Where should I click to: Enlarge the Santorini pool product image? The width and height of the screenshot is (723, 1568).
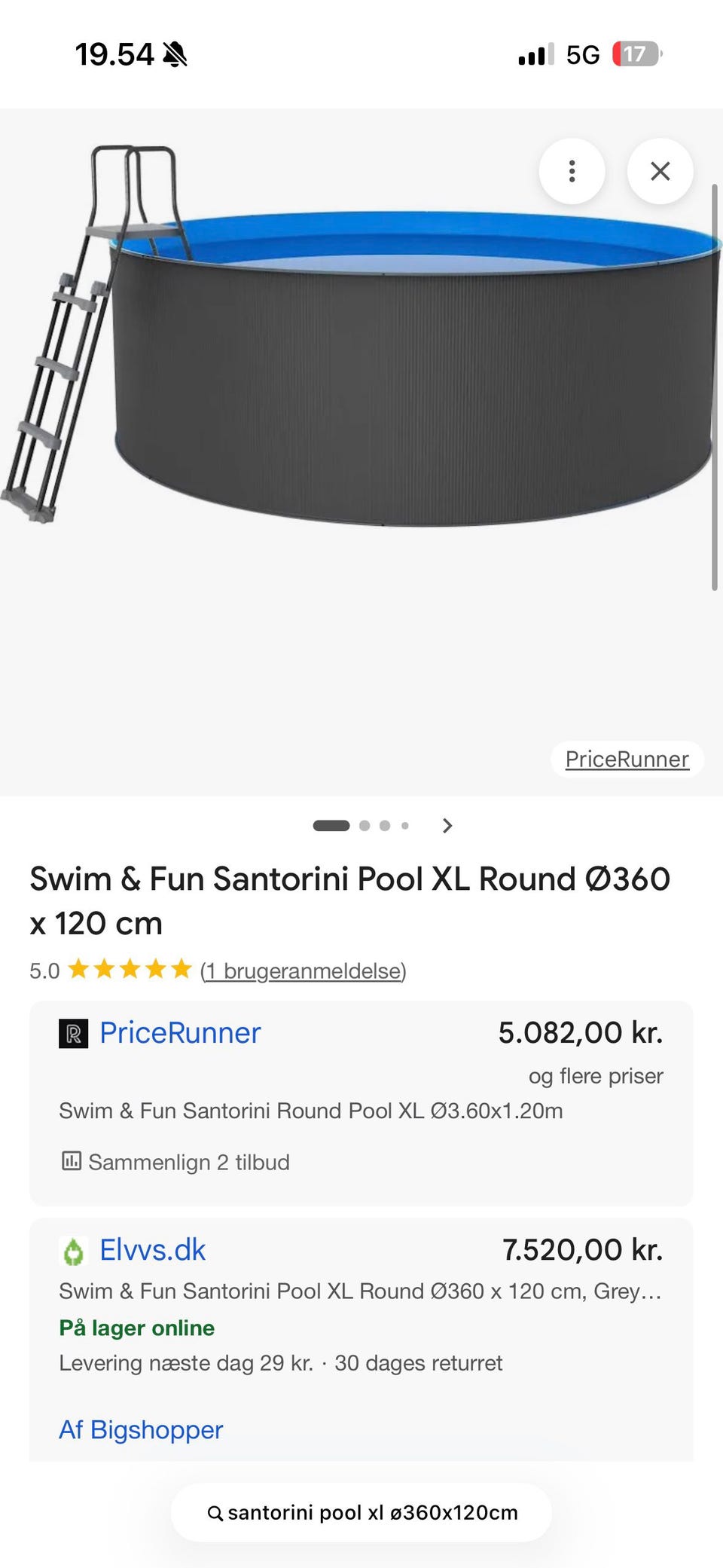click(x=361, y=362)
